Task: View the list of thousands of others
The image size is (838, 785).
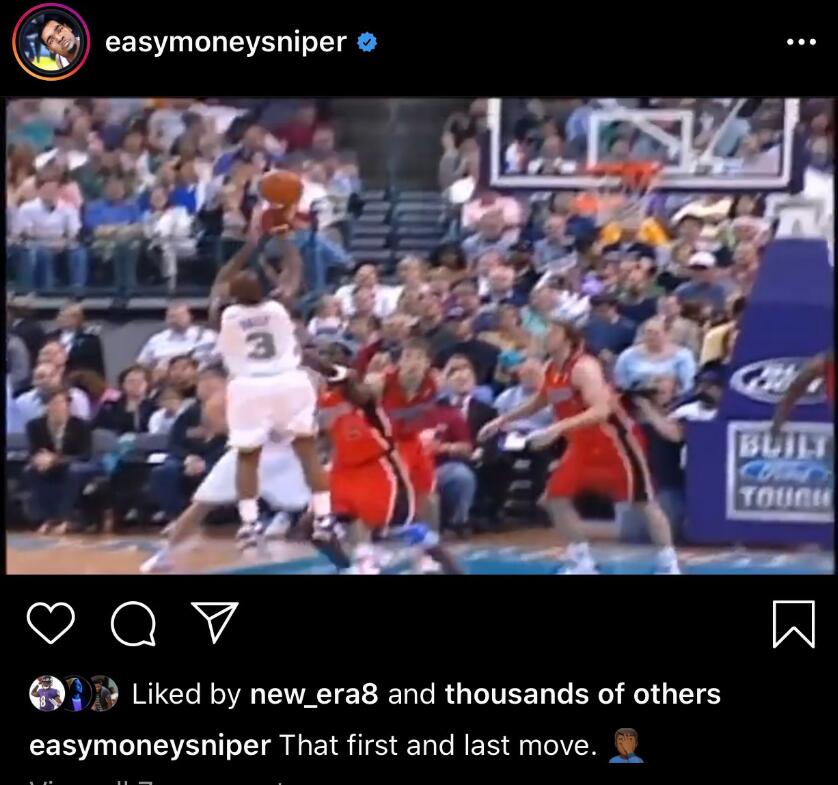Action: (x=582, y=694)
